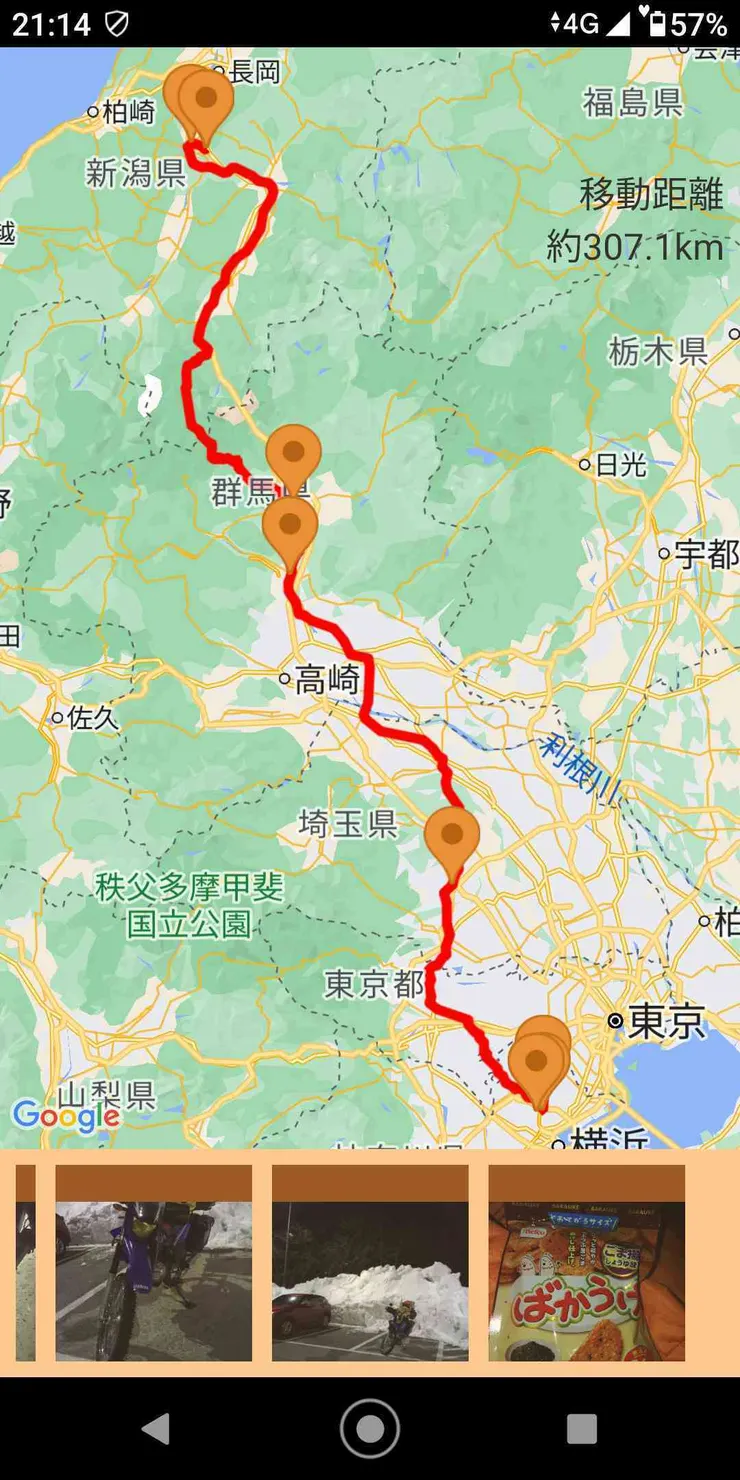View the ばかうけ snack bag photo
The image size is (740, 1480).
pyautogui.click(x=586, y=1280)
